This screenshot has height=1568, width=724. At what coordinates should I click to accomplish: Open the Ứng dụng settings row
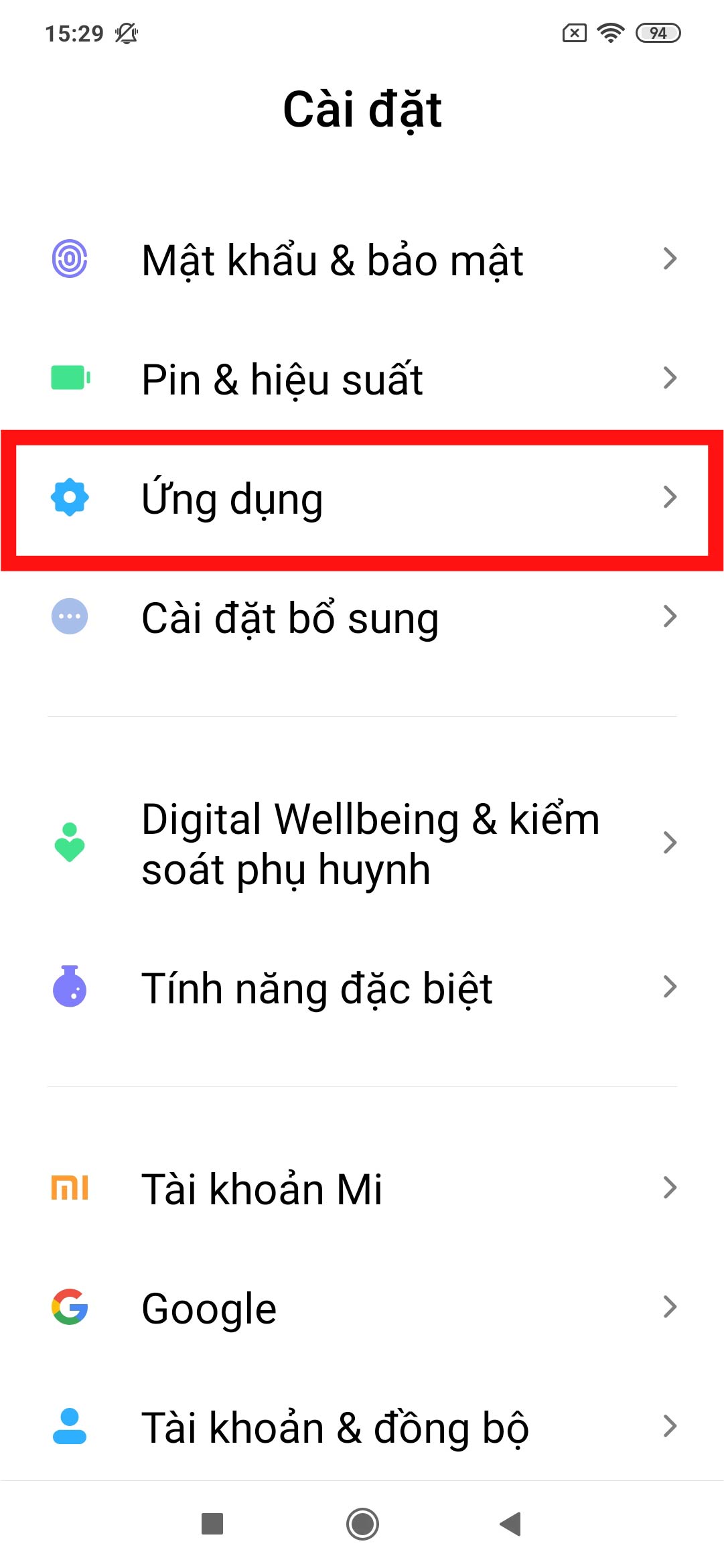362,499
